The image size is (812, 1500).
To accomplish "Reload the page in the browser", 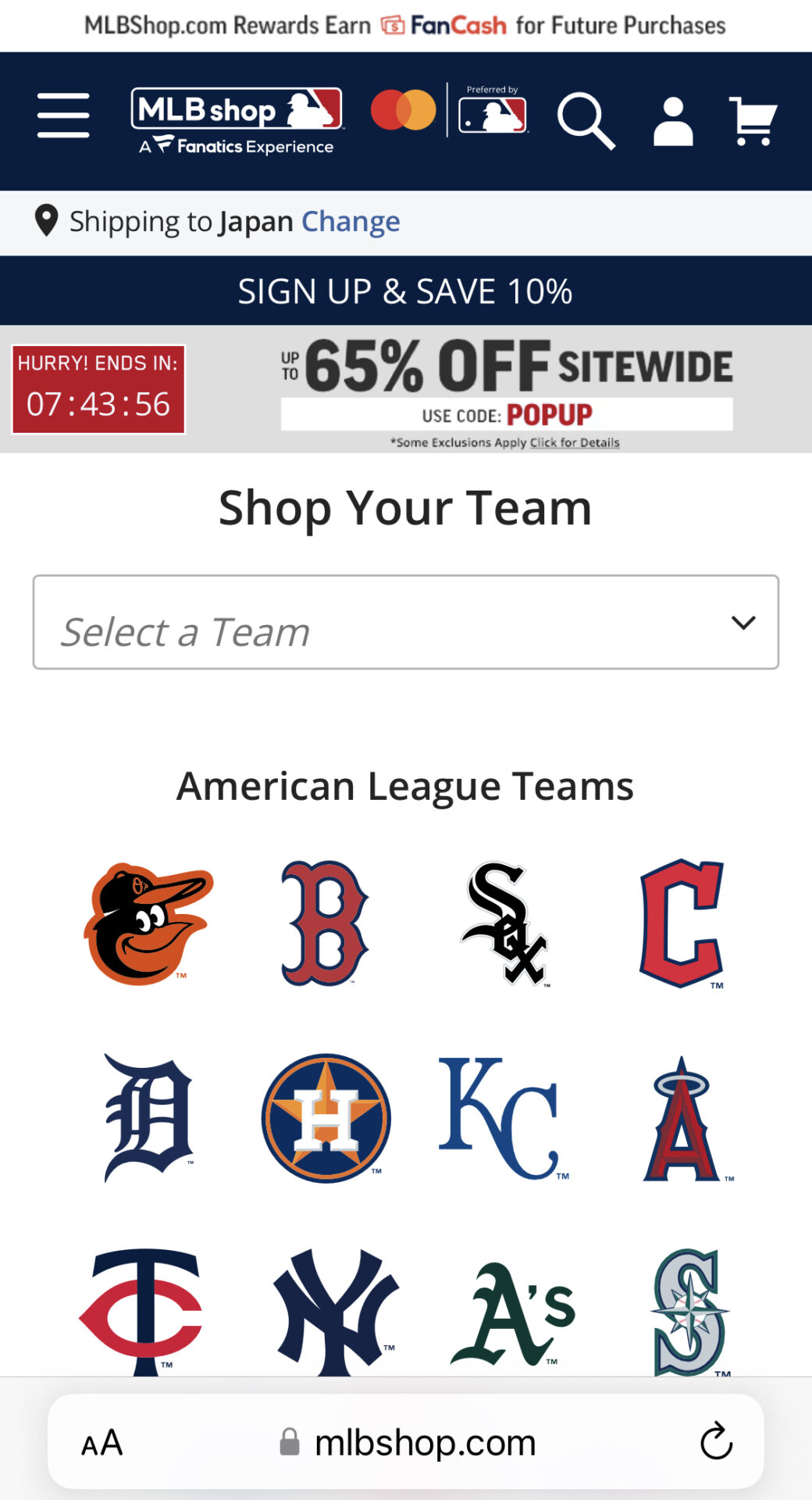I will point(715,1442).
